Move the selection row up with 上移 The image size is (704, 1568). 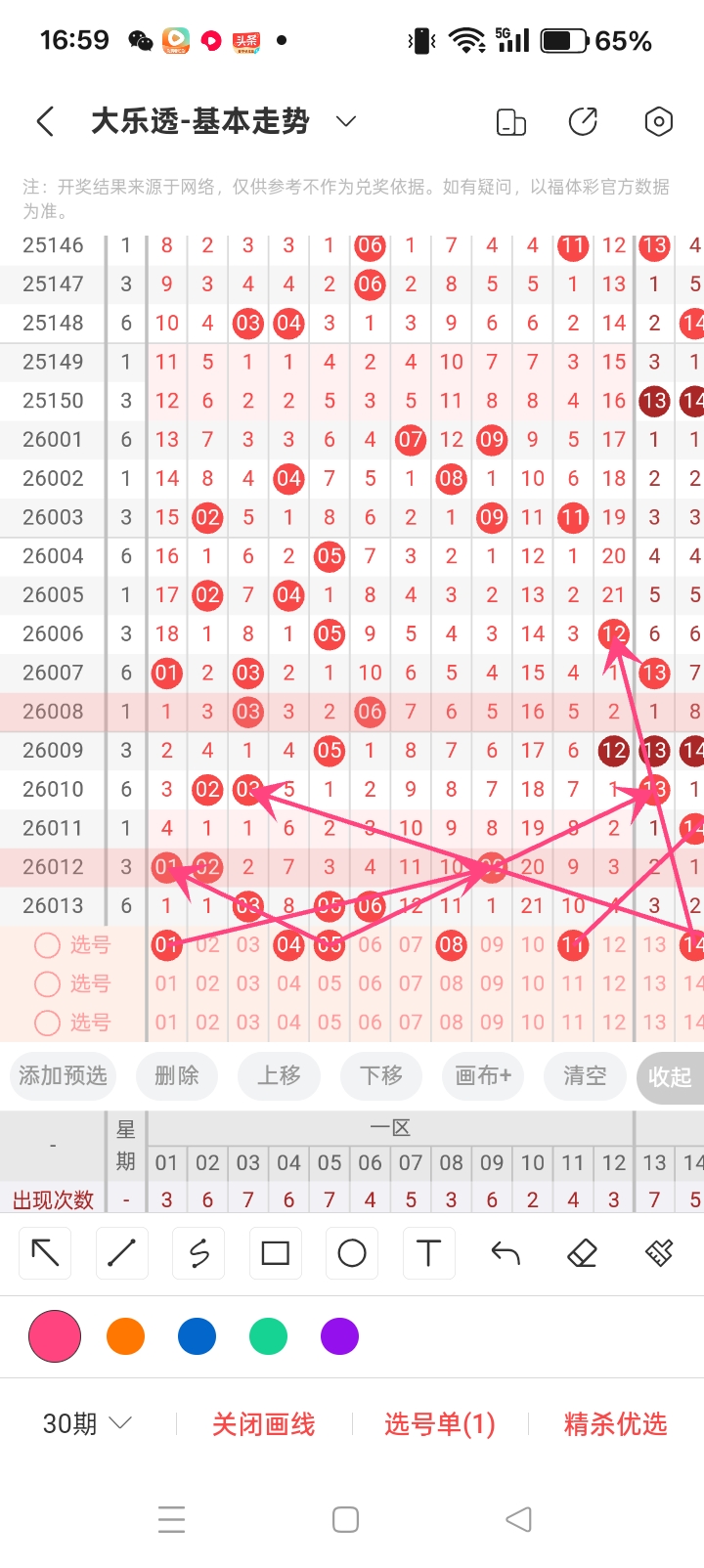click(x=279, y=1075)
